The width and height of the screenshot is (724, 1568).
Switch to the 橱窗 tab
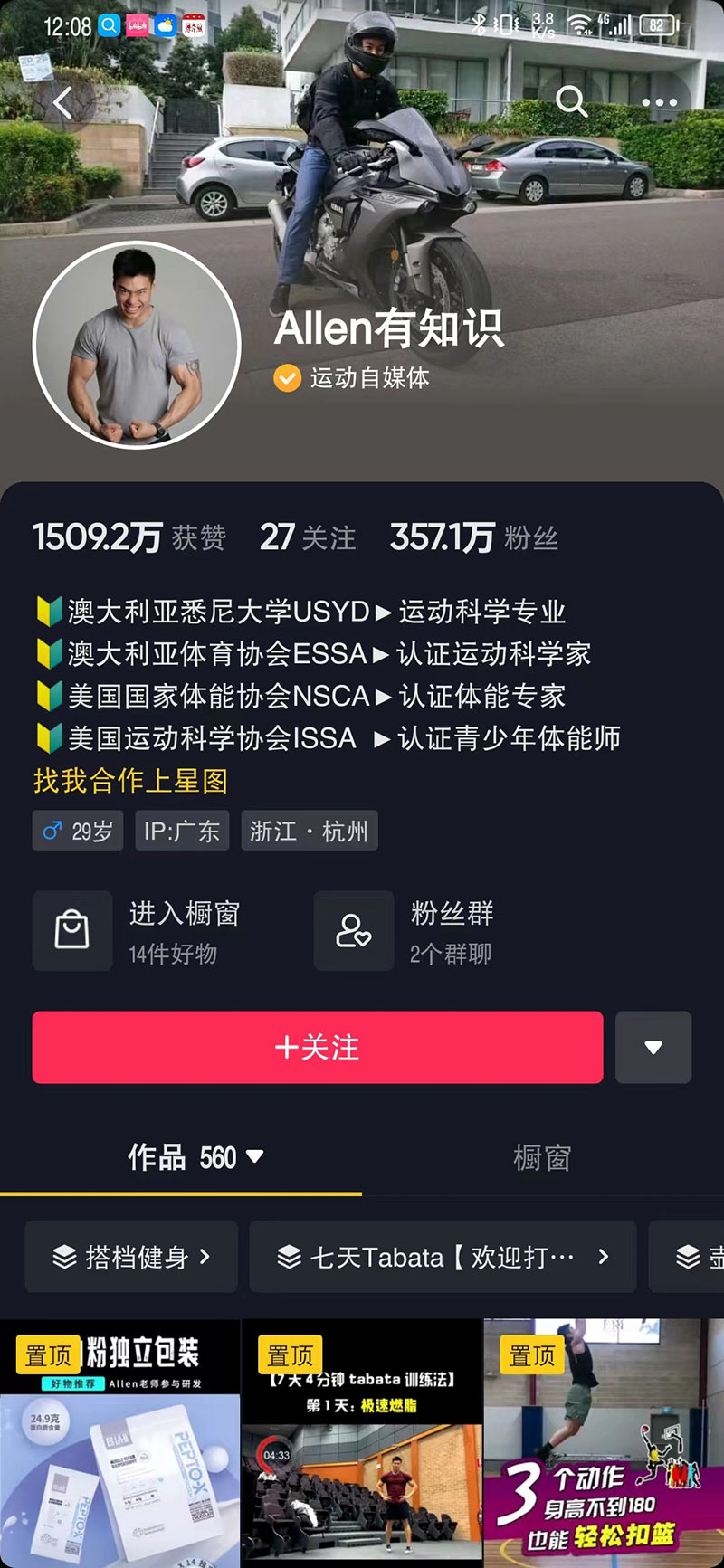(542, 1157)
